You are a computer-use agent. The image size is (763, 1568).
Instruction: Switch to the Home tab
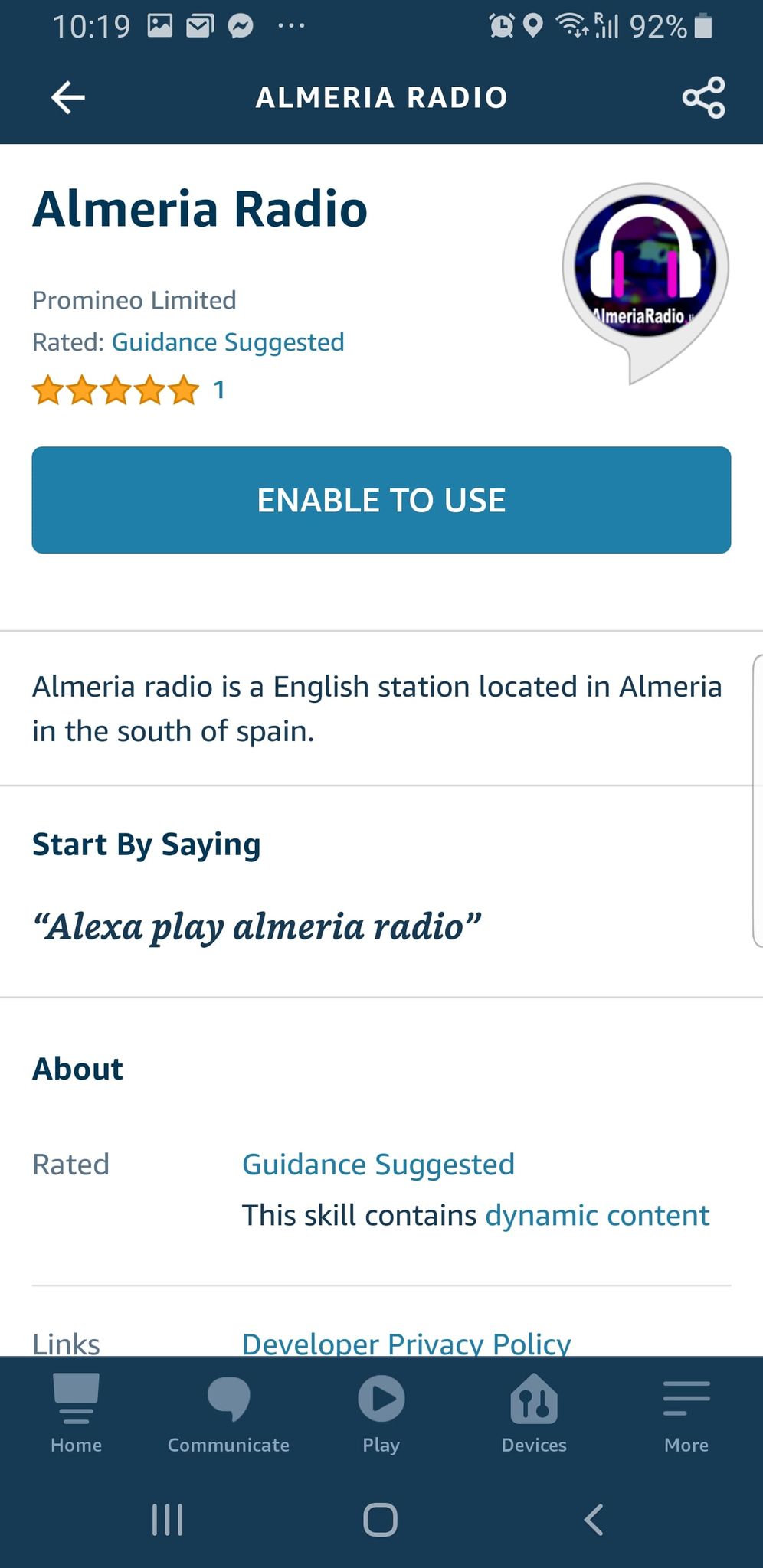pos(76,1413)
